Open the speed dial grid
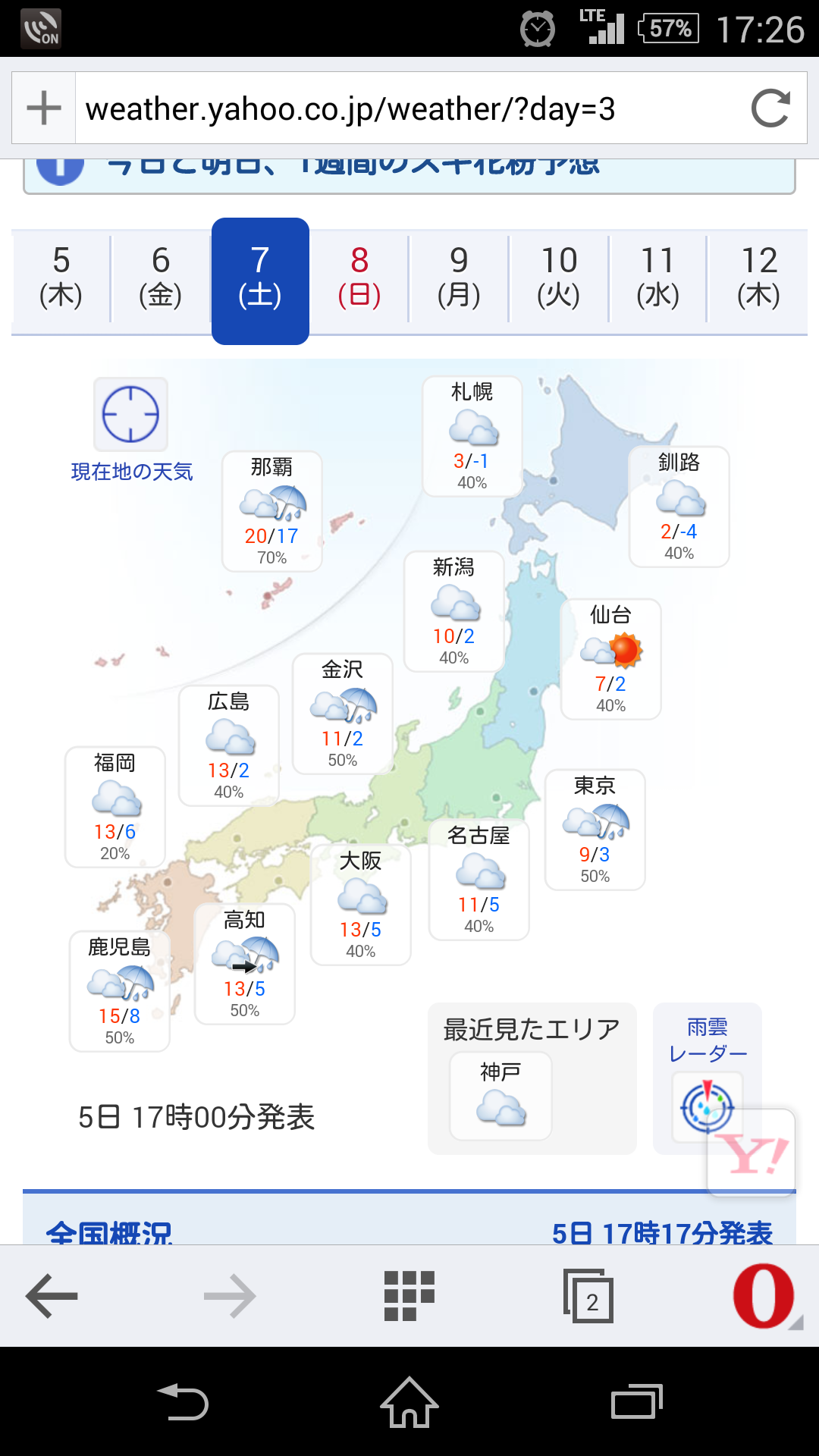 409,1296
